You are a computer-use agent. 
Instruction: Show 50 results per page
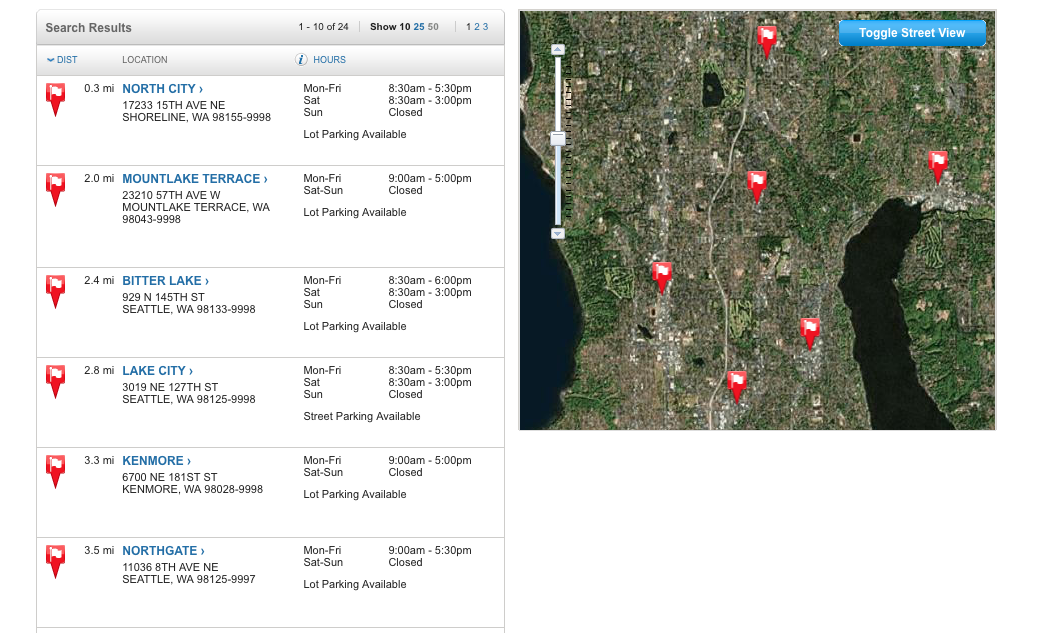point(433,27)
